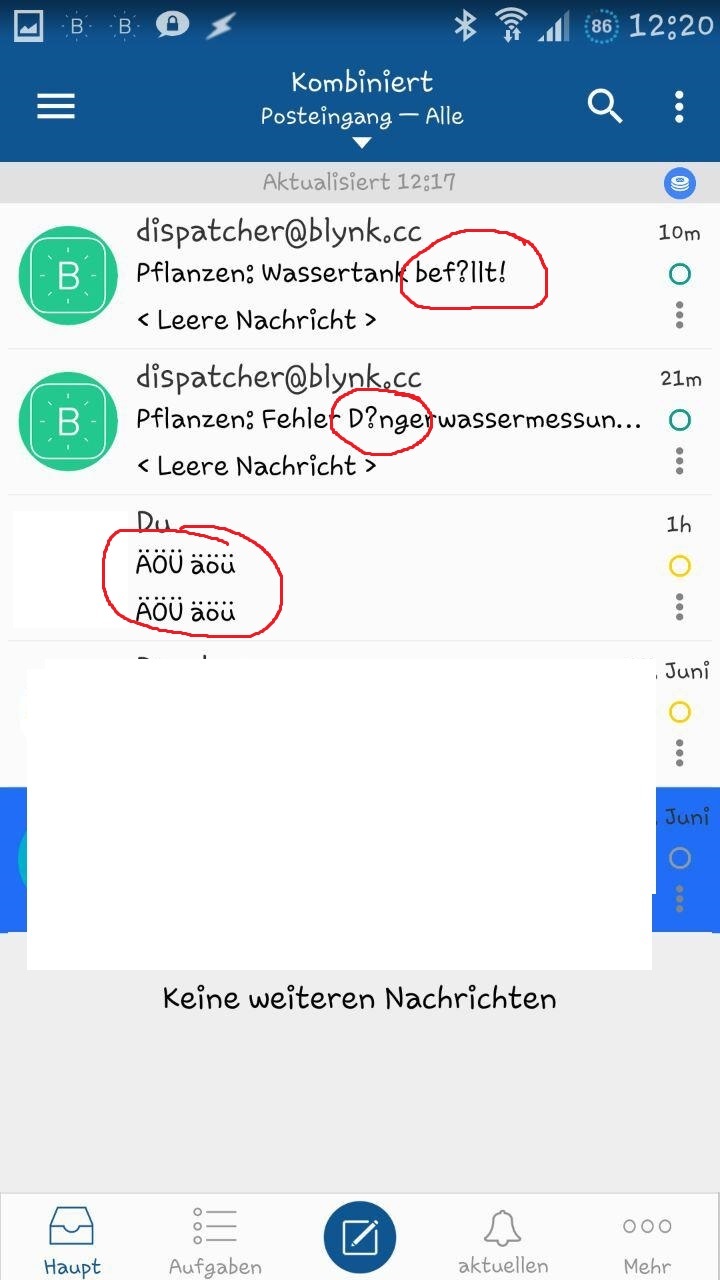Image resolution: width=720 pixels, height=1280 pixels.
Task: Tap the yellow circle on the ÄÖÜ email
Action: tap(679, 566)
